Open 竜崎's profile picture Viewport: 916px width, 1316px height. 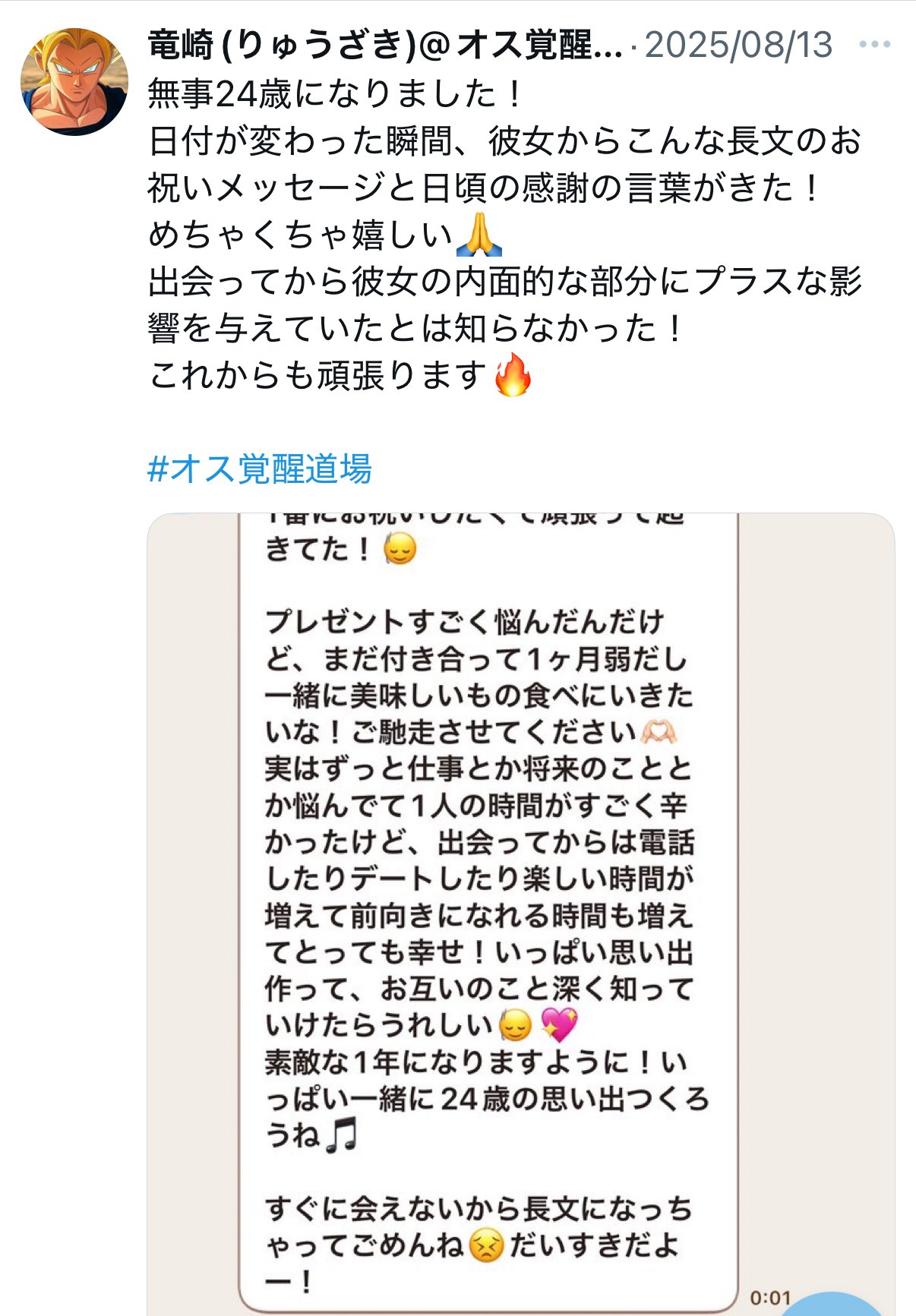pos(74,81)
